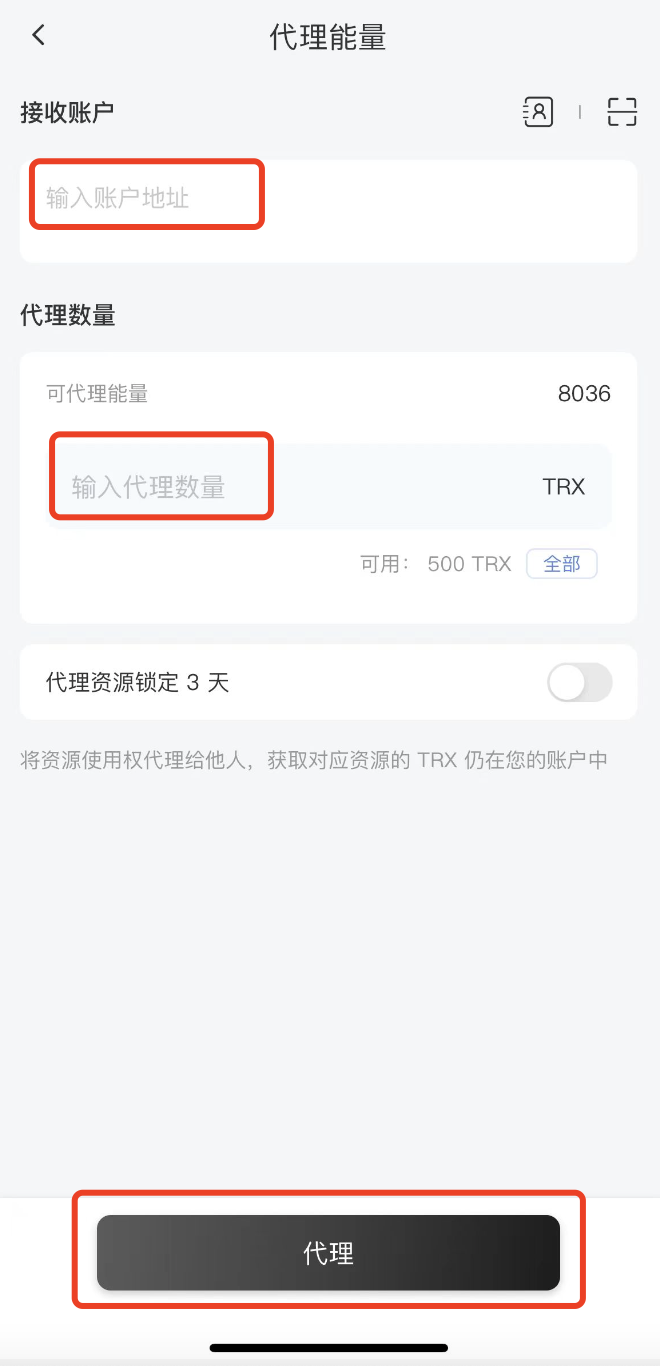Toggle 代理资源锁定 3 天 switch
The image size is (660, 1366).
(x=580, y=683)
